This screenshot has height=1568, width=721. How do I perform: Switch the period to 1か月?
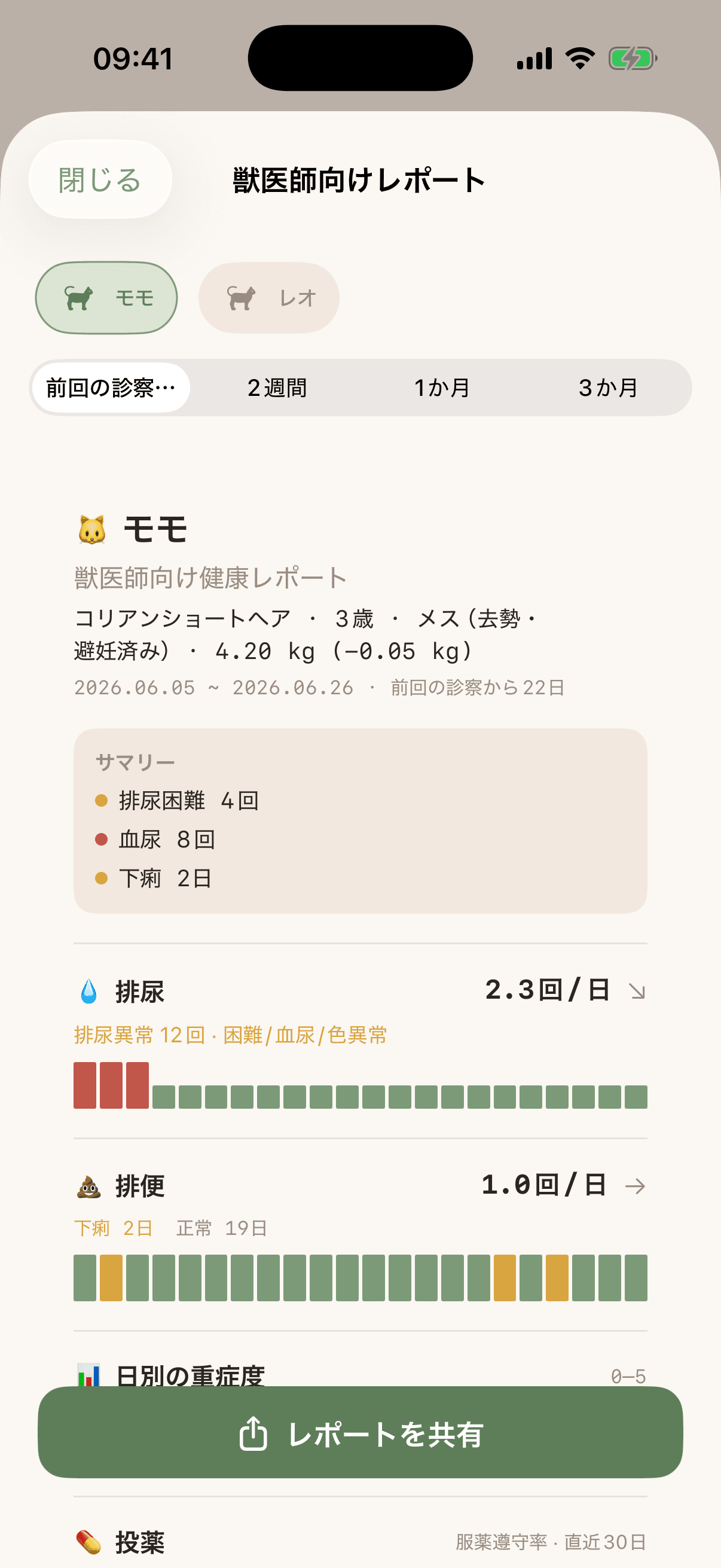click(442, 388)
